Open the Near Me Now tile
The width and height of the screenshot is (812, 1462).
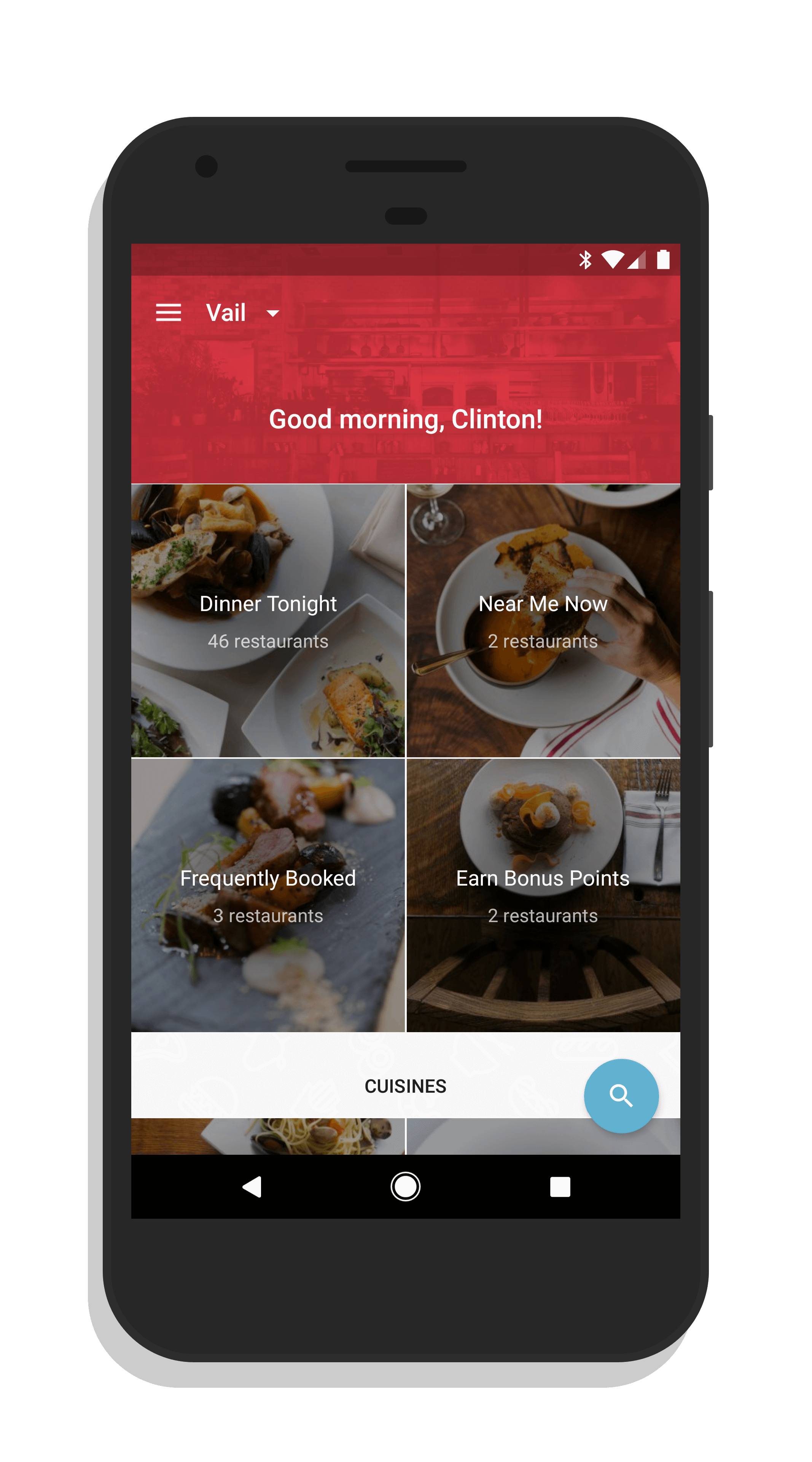pos(543,620)
